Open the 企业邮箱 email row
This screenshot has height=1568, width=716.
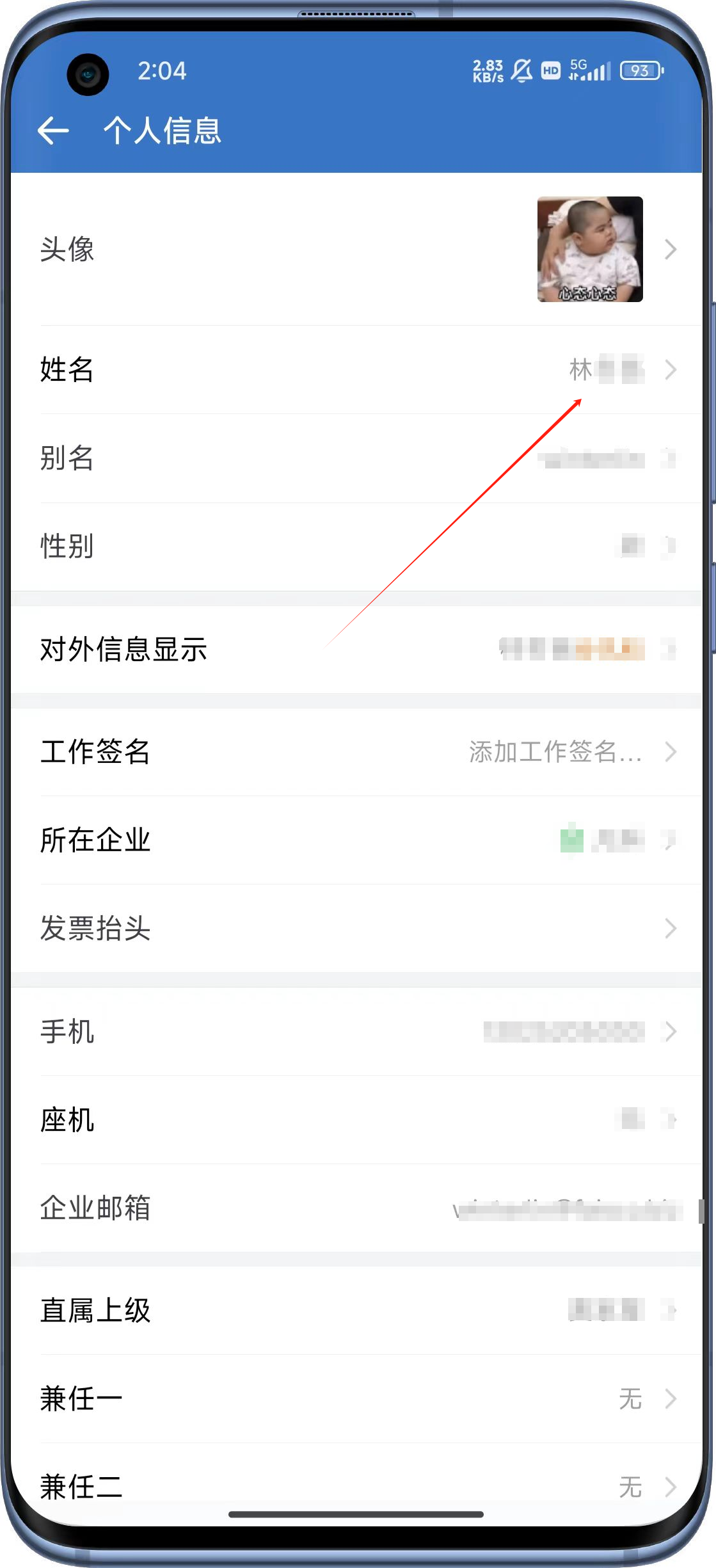[356, 1208]
